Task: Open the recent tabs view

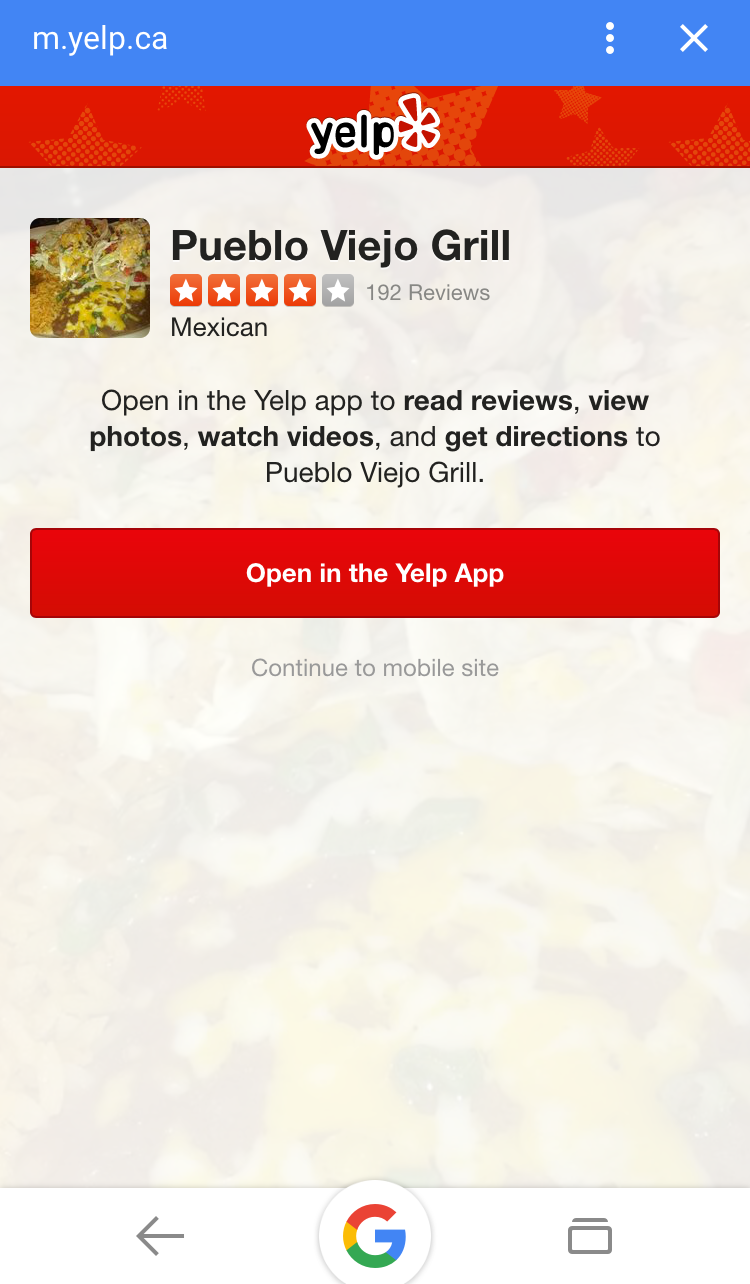Action: coord(589,1236)
